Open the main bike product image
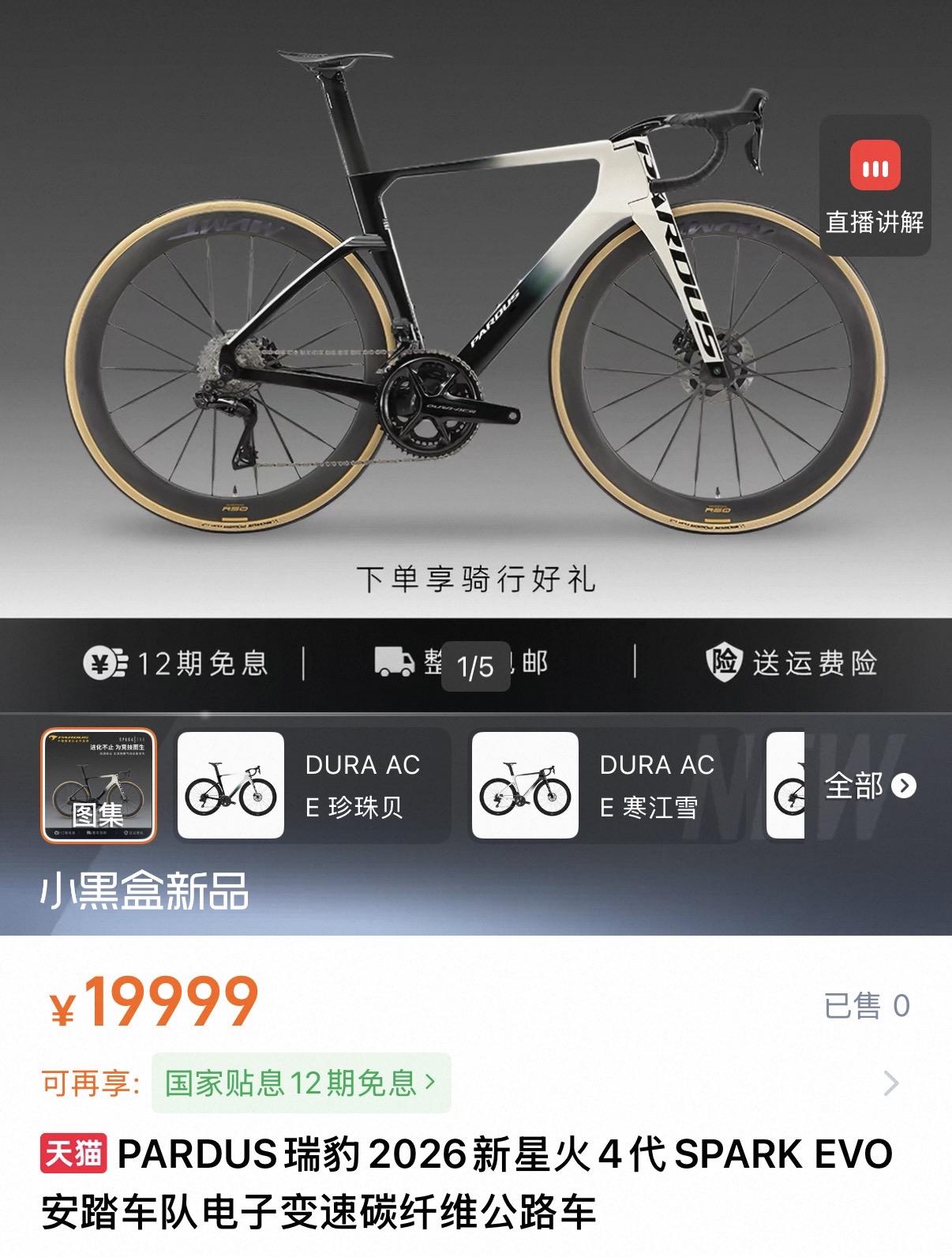Image resolution: width=952 pixels, height=1257 pixels. pyautogui.click(x=475, y=316)
